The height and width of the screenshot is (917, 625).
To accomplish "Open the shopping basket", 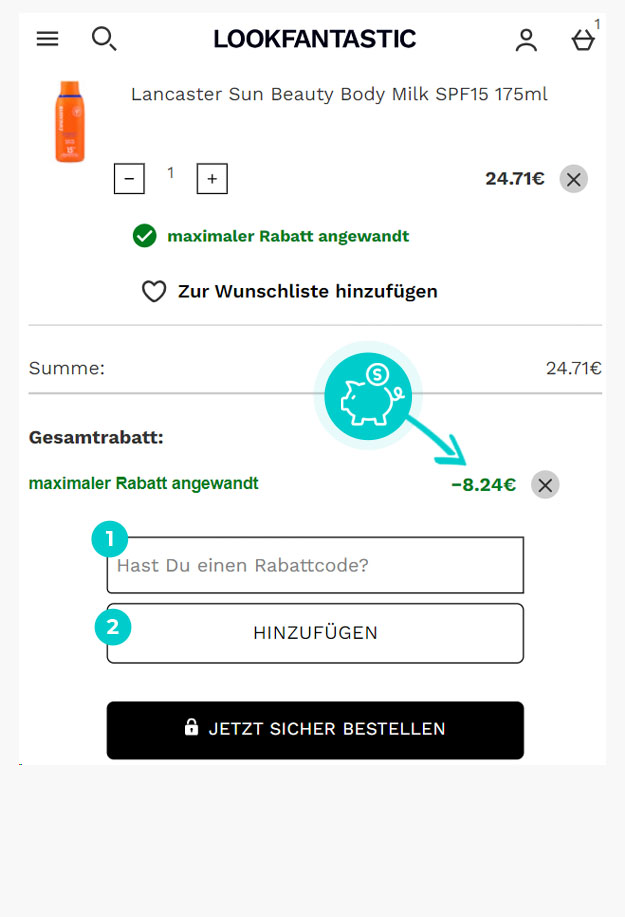I will [x=583, y=40].
